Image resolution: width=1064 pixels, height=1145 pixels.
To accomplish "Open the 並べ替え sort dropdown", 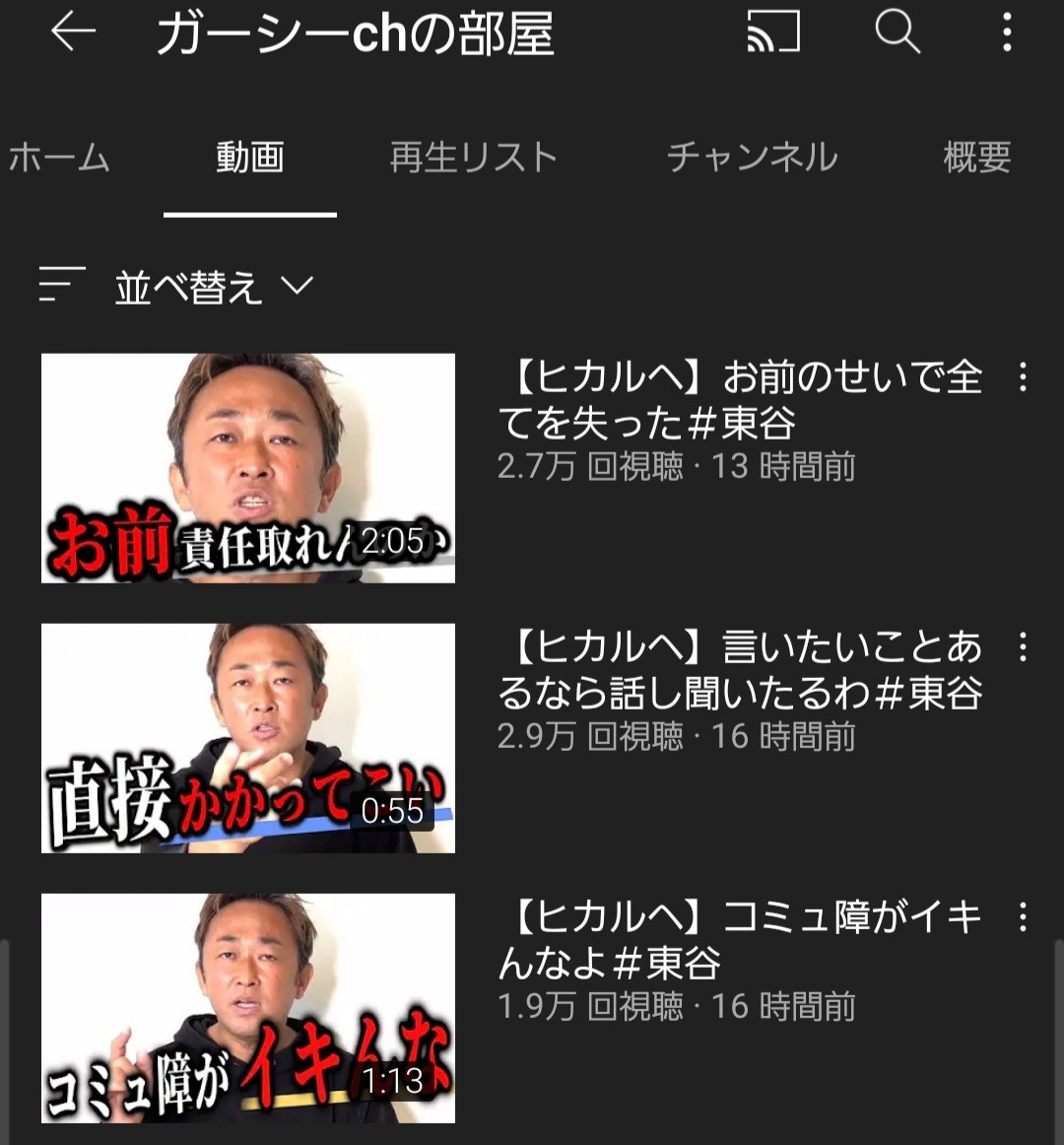I will [187, 287].
